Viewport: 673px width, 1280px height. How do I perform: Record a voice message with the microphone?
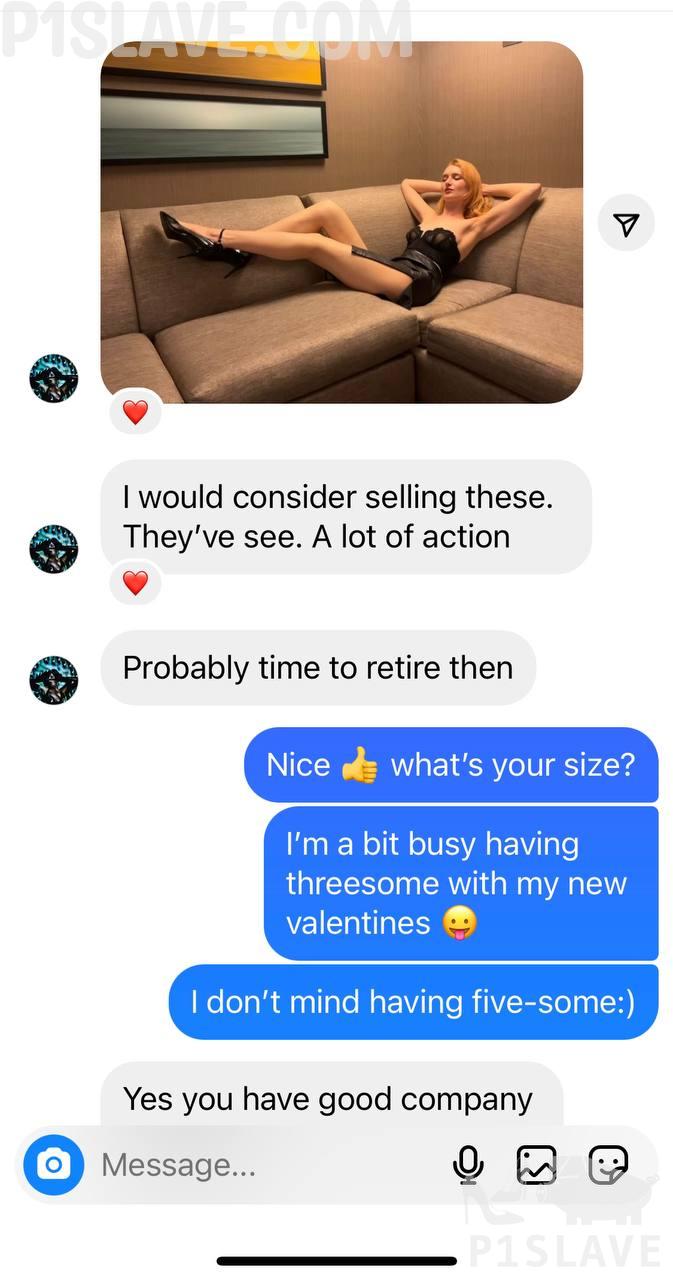tap(467, 1164)
